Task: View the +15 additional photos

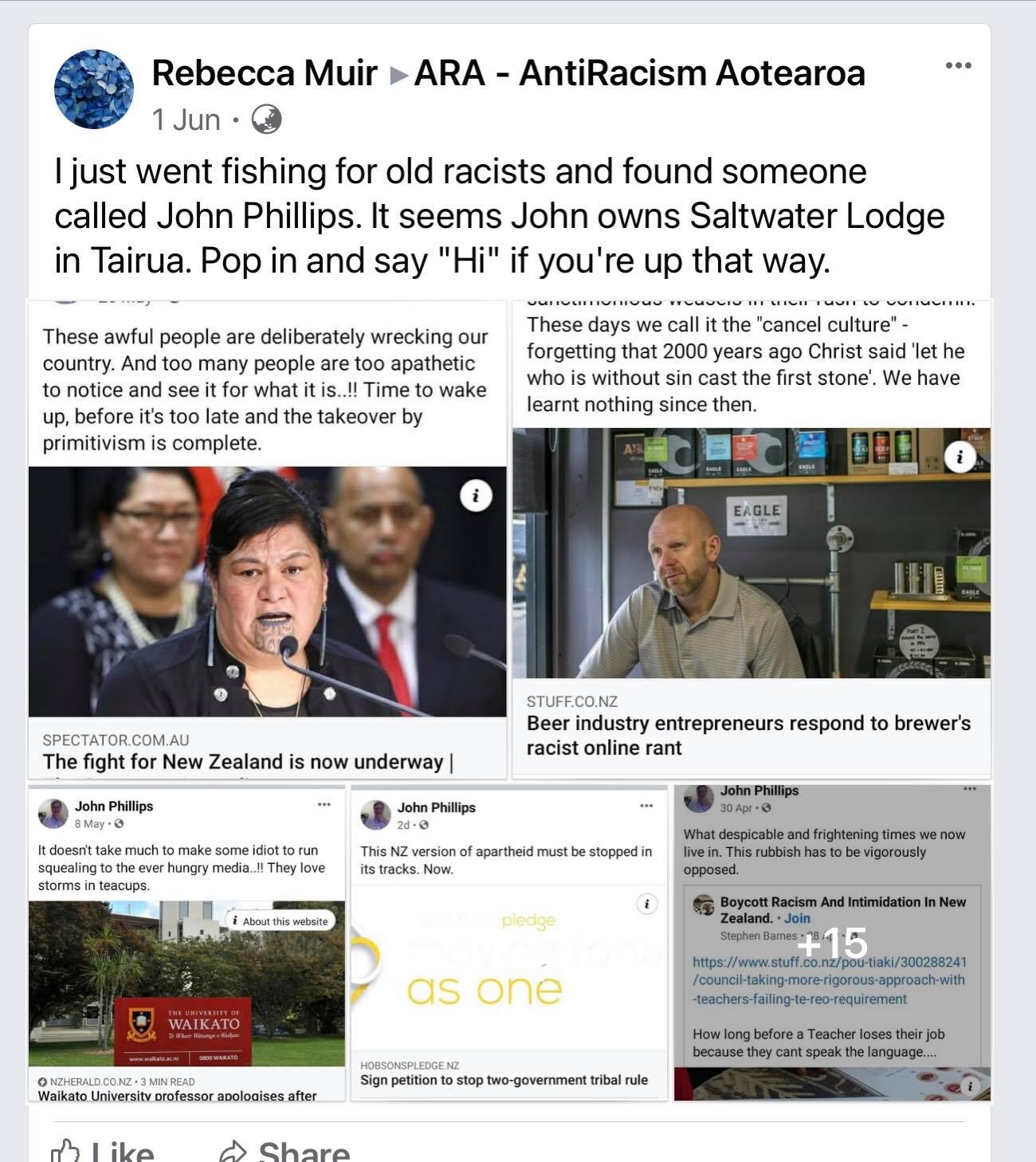Action: (832, 944)
